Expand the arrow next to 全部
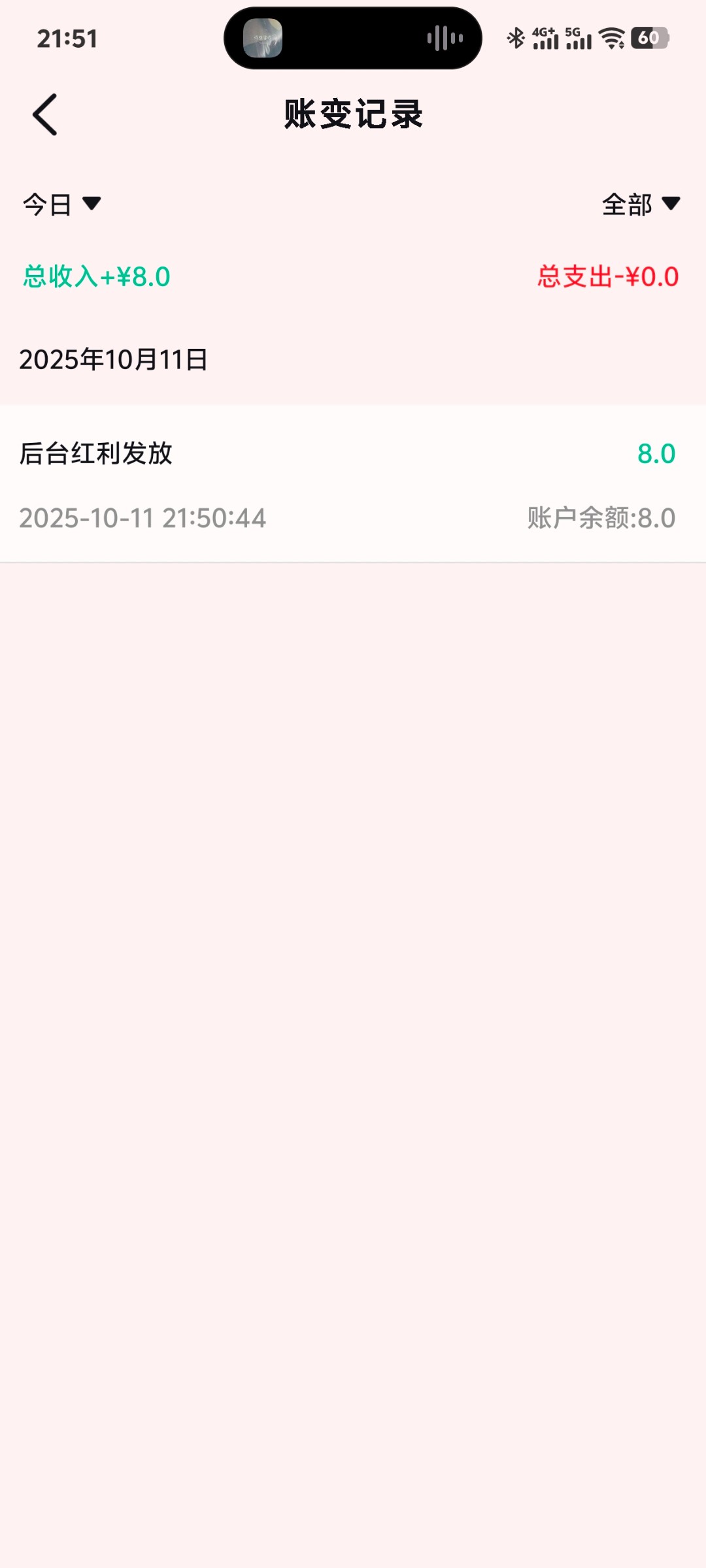The width and height of the screenshot is (706, 1568). point(671,204)
